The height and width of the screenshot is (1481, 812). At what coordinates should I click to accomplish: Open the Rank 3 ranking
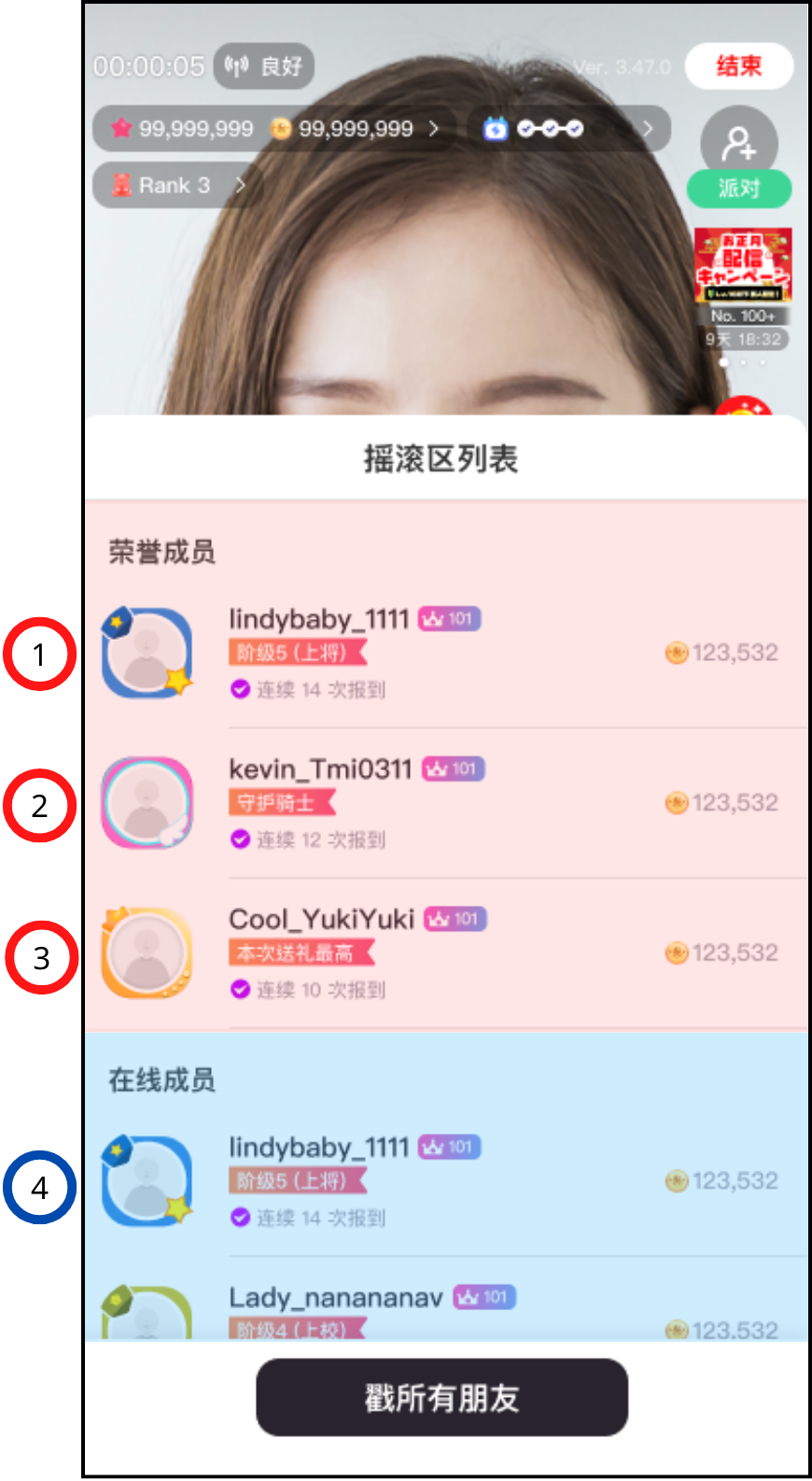(x=172, y=185)
